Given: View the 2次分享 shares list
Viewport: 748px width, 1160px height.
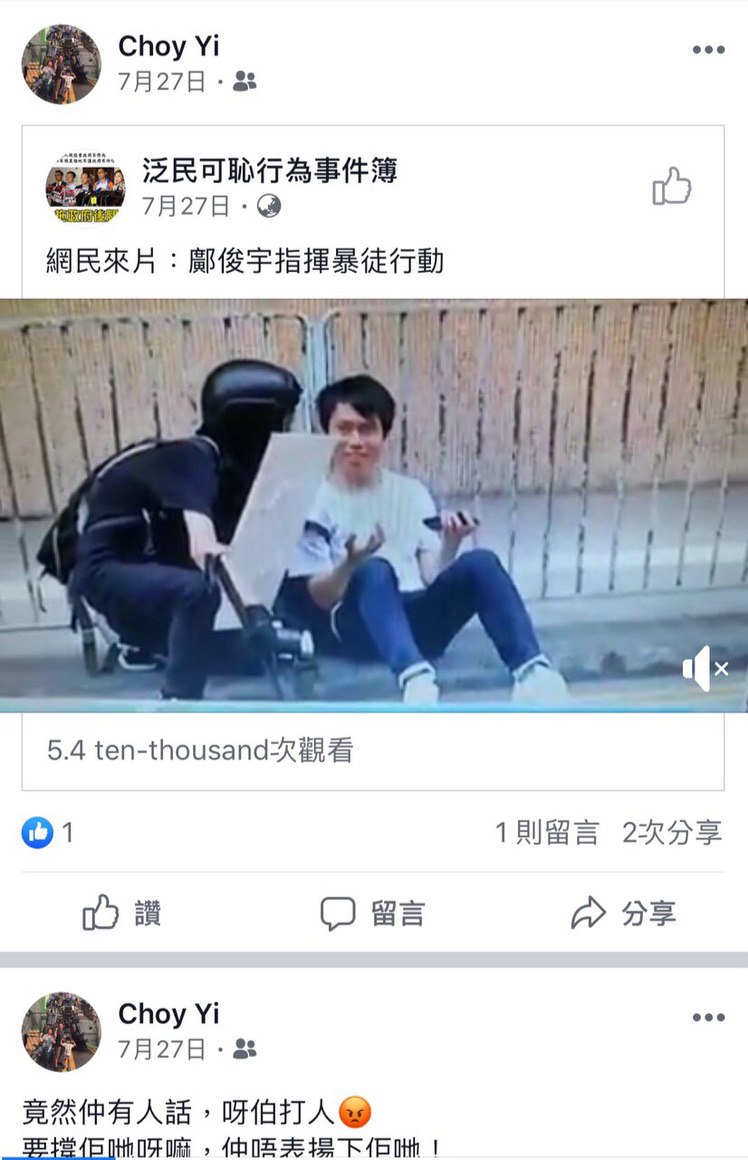Looking at the screenshot, I should (x=672, y=832).
